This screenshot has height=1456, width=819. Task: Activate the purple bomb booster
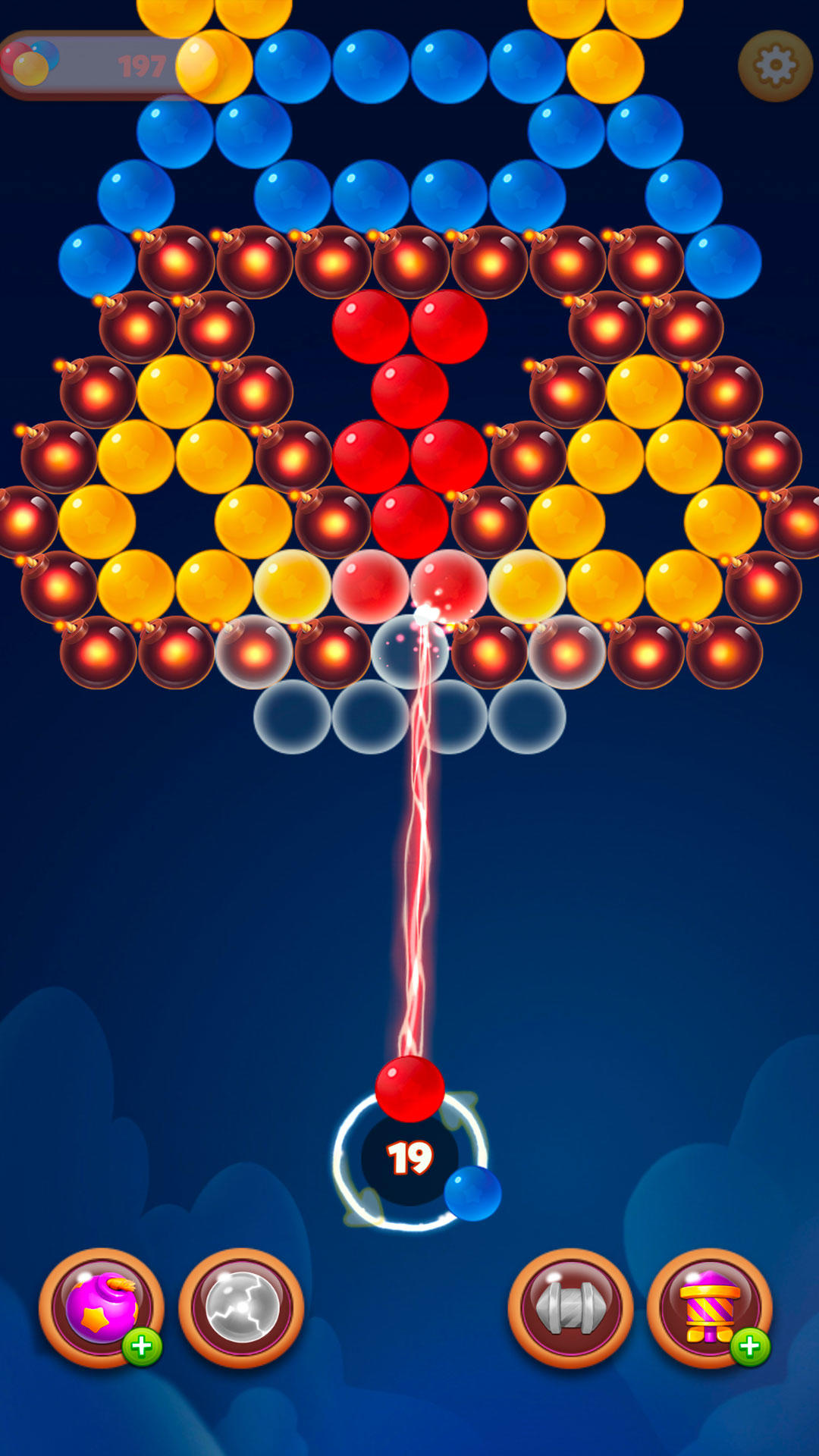pyautogui.click(x=102, y=1308)
